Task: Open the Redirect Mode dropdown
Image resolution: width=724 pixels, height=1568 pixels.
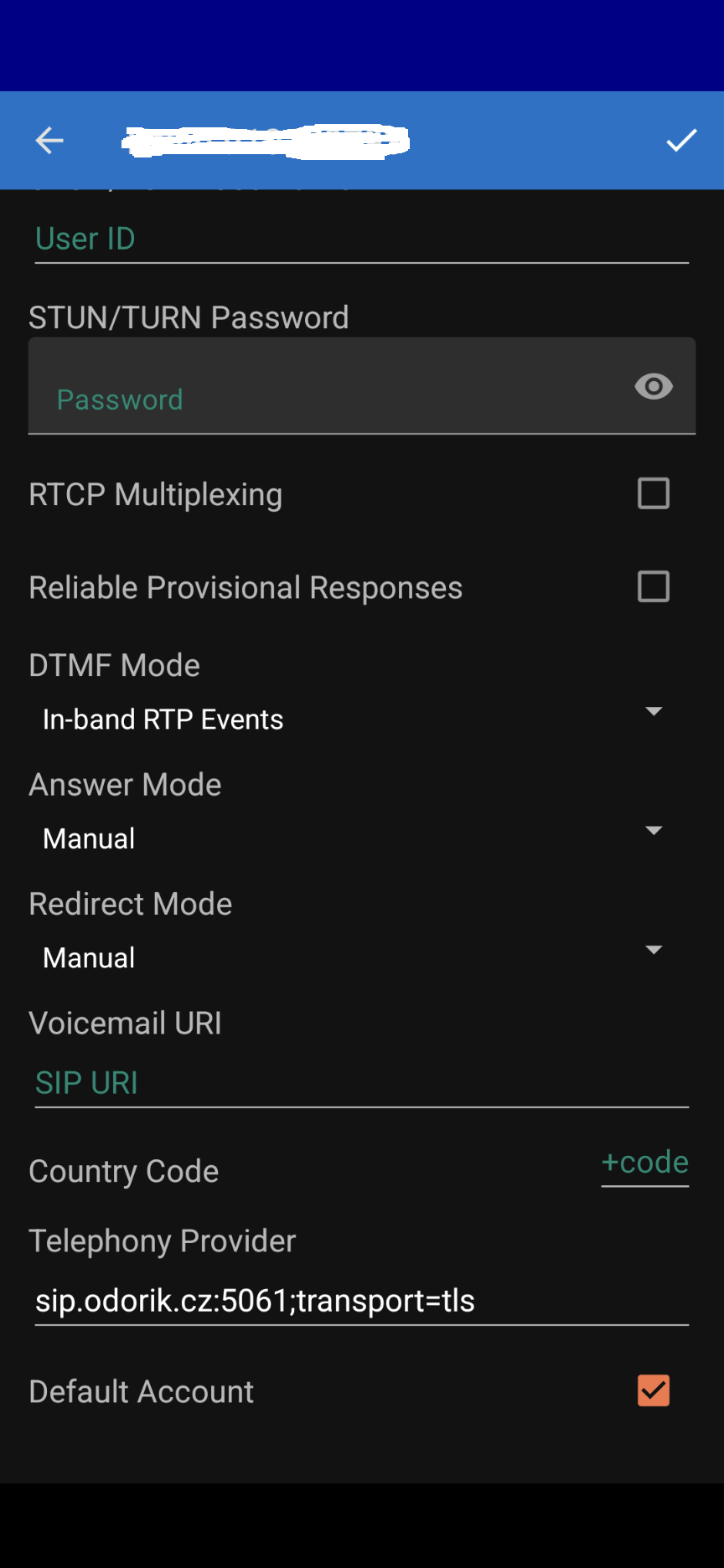Action: [352, 957]
